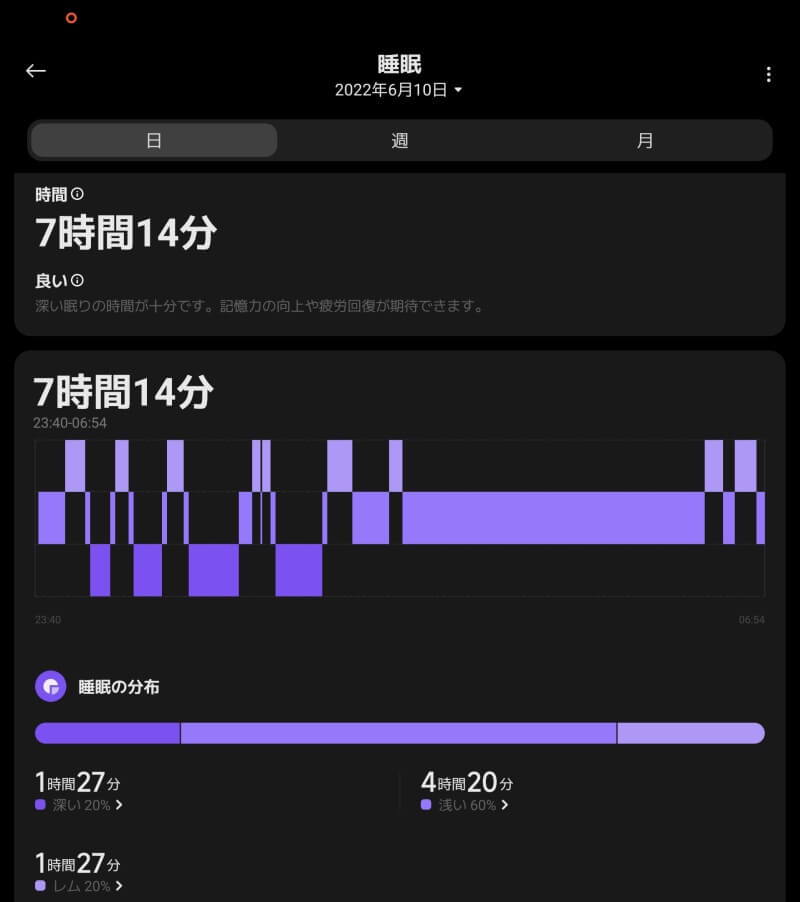This screenshot has height=902, width=800.
Task: Click the back arrow icon
Action: point(36,70)
